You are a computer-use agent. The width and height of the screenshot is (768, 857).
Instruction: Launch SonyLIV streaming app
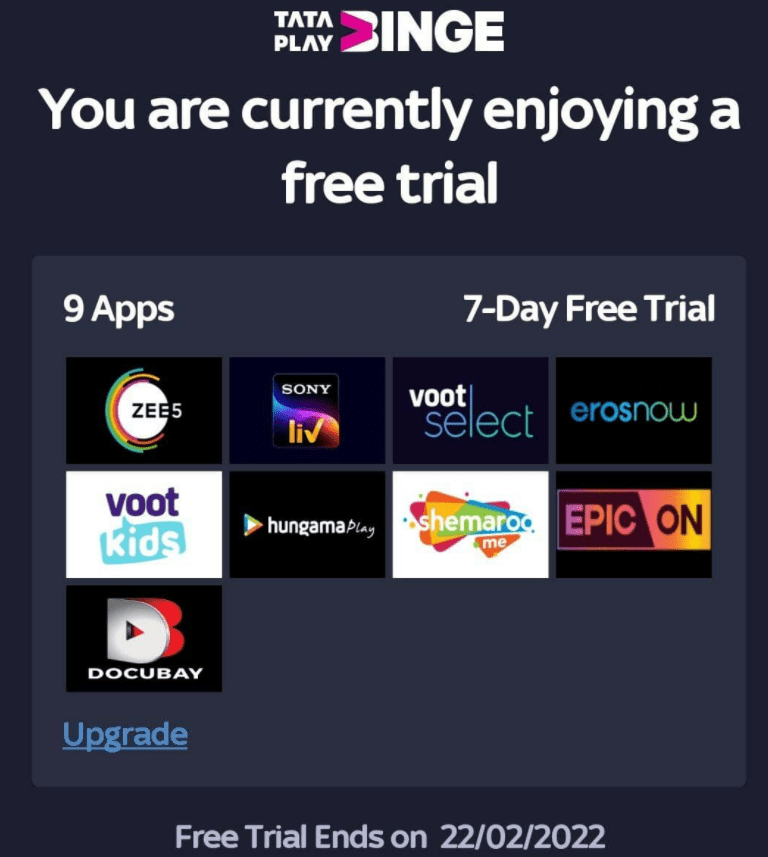306,410
